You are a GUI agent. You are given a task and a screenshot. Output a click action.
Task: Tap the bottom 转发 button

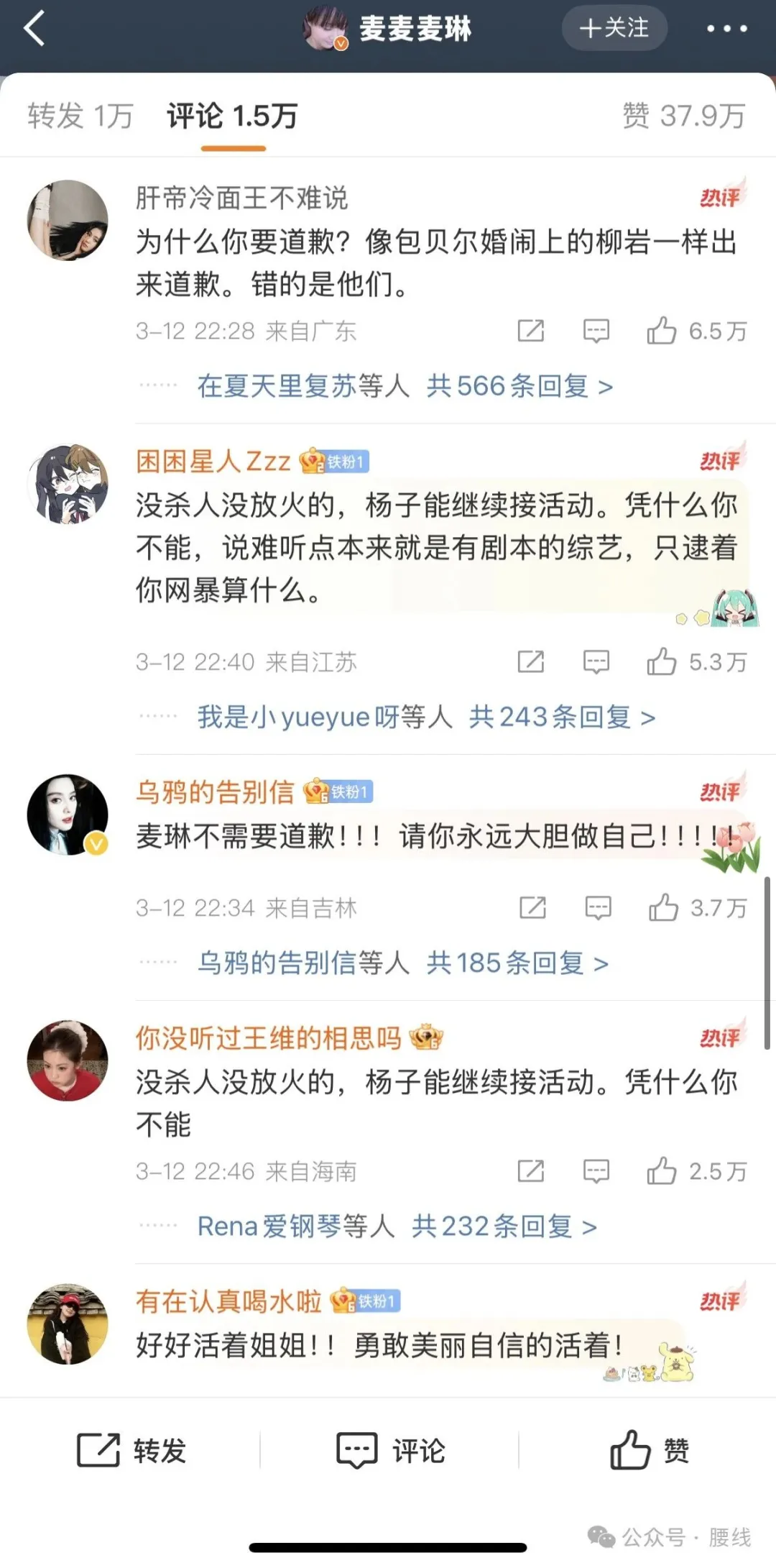tap(131, 1449)
